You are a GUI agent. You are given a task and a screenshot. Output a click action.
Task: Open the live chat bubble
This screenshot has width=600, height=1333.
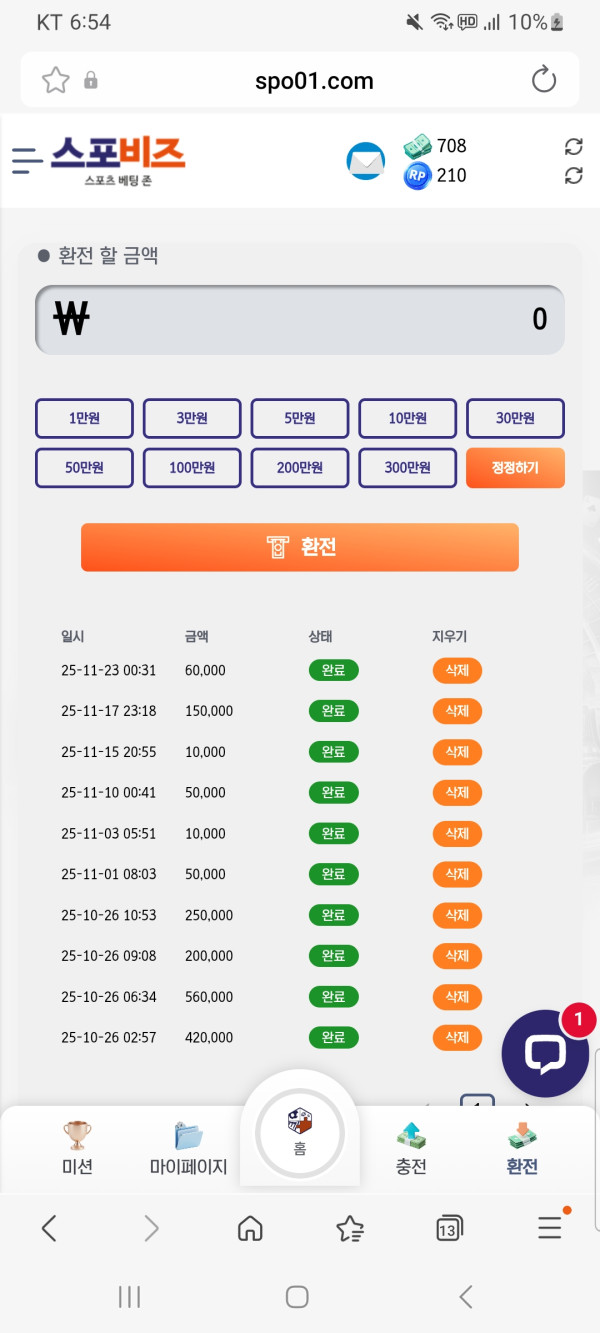pyautogui.click(x=545, y=1053)
